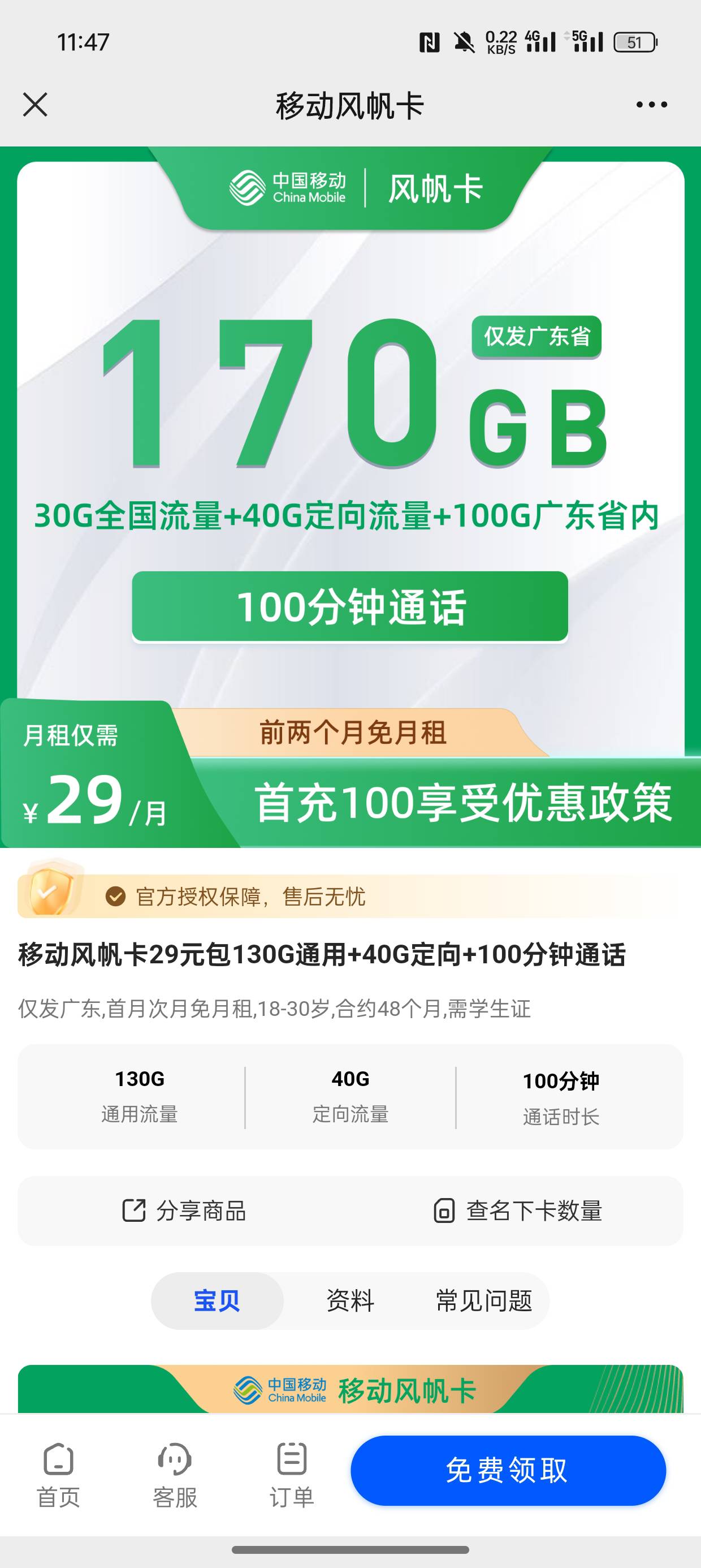Switch to the 资料 tab
The image size is (701, 1568).
coord(350,1301)
